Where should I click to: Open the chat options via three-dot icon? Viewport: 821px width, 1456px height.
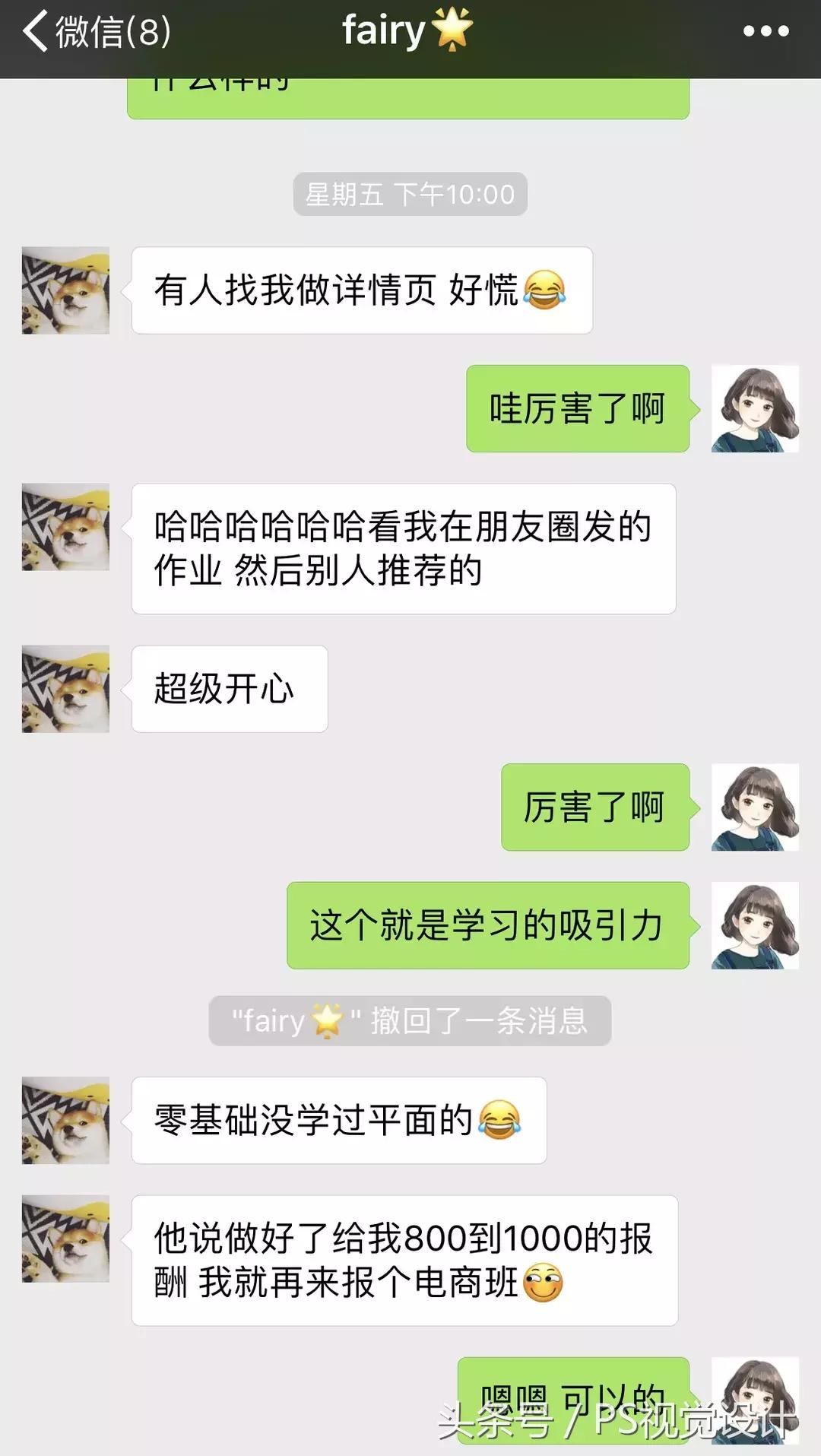click(764, 30)
